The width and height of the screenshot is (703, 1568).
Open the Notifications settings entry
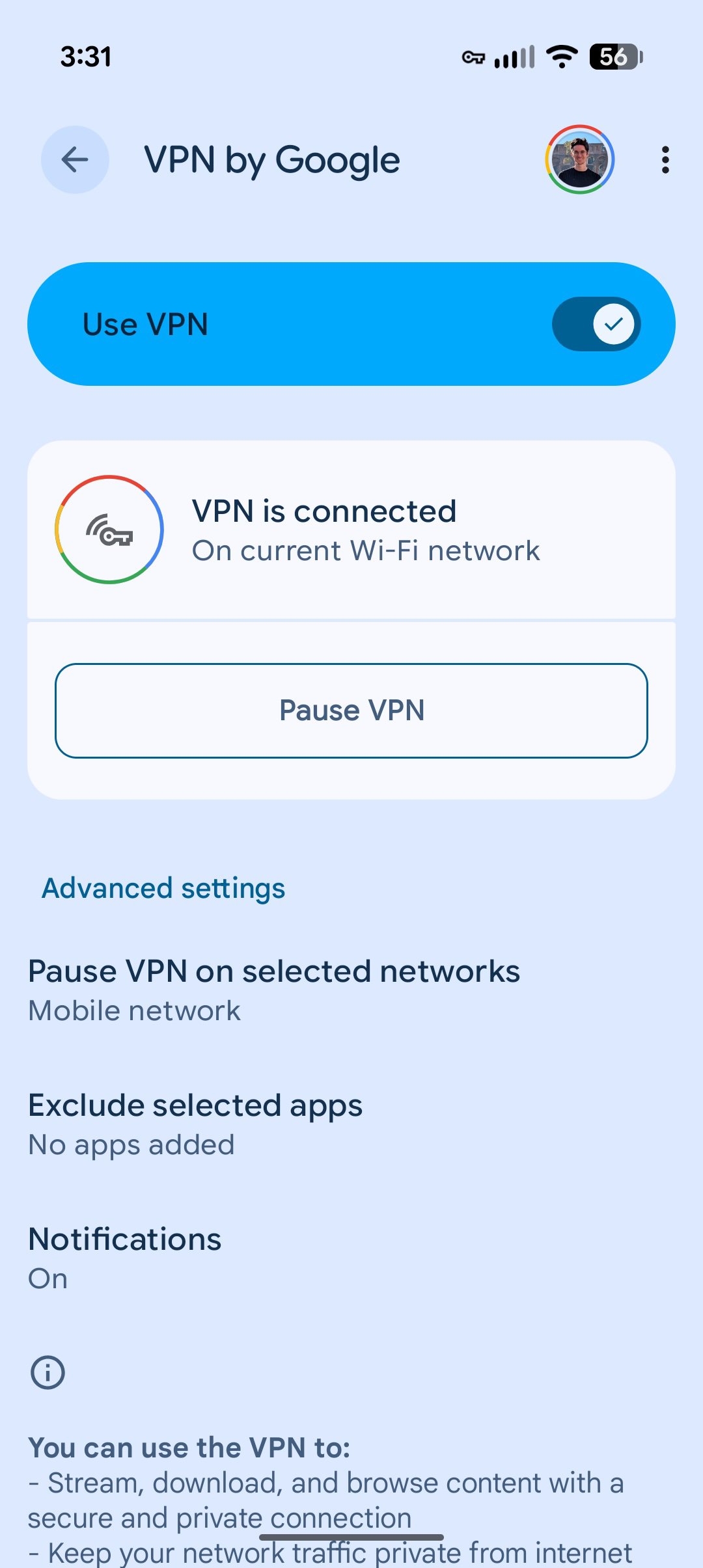click(124, 1256)
